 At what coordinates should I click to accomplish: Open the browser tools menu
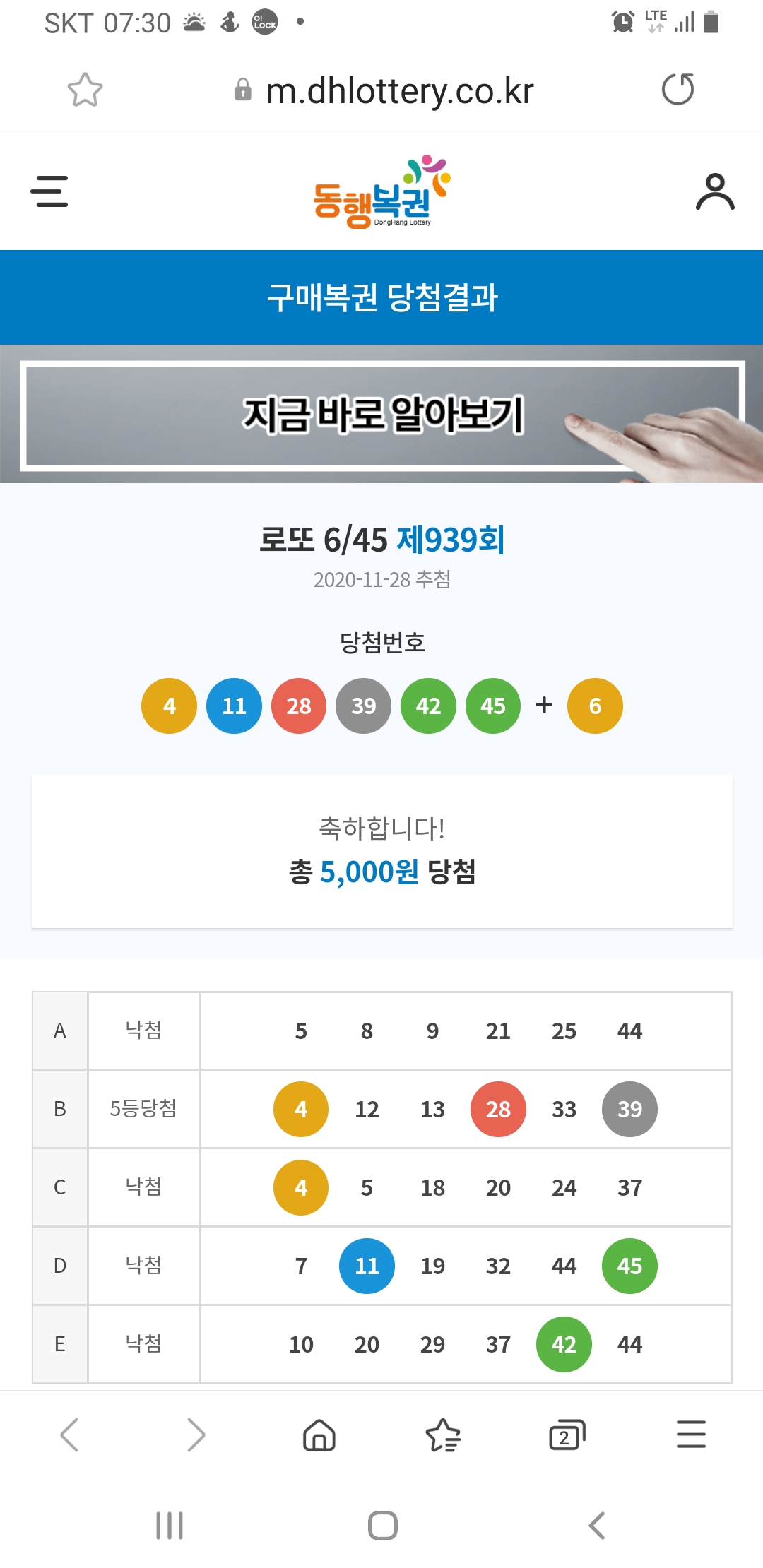coord(691,1435)
